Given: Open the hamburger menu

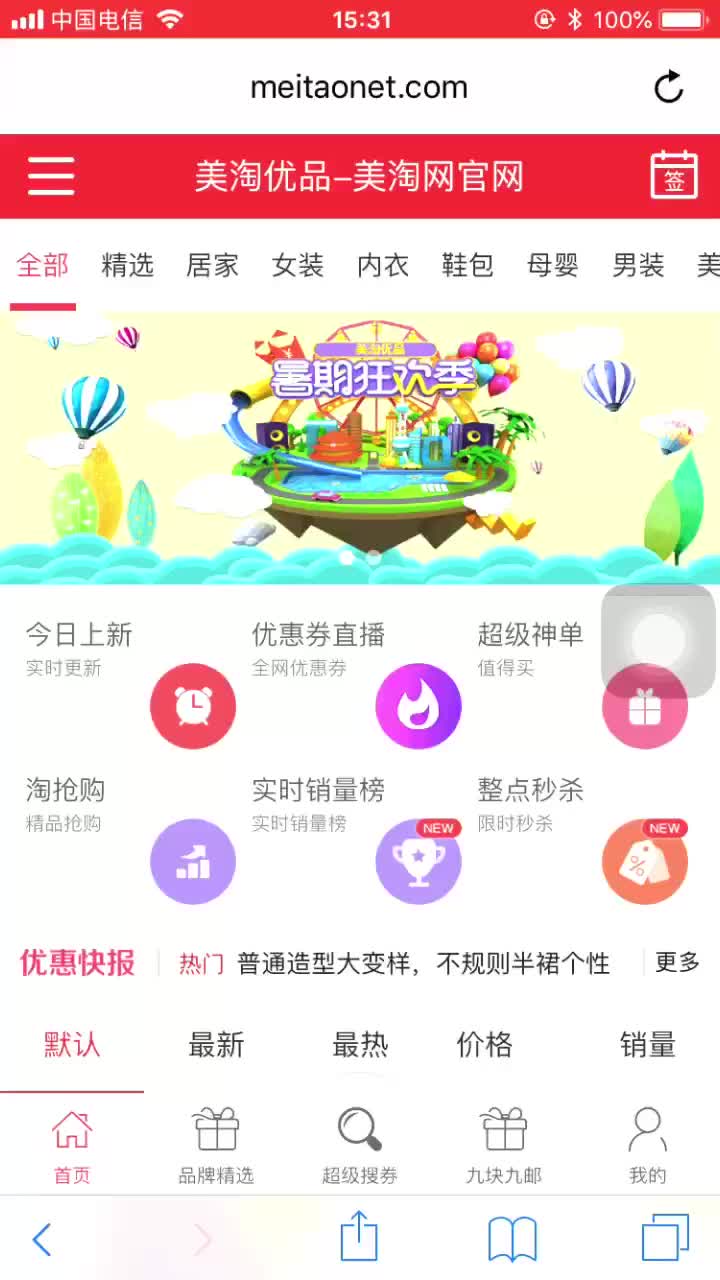Looking at the screenshot, I should 51,176.
